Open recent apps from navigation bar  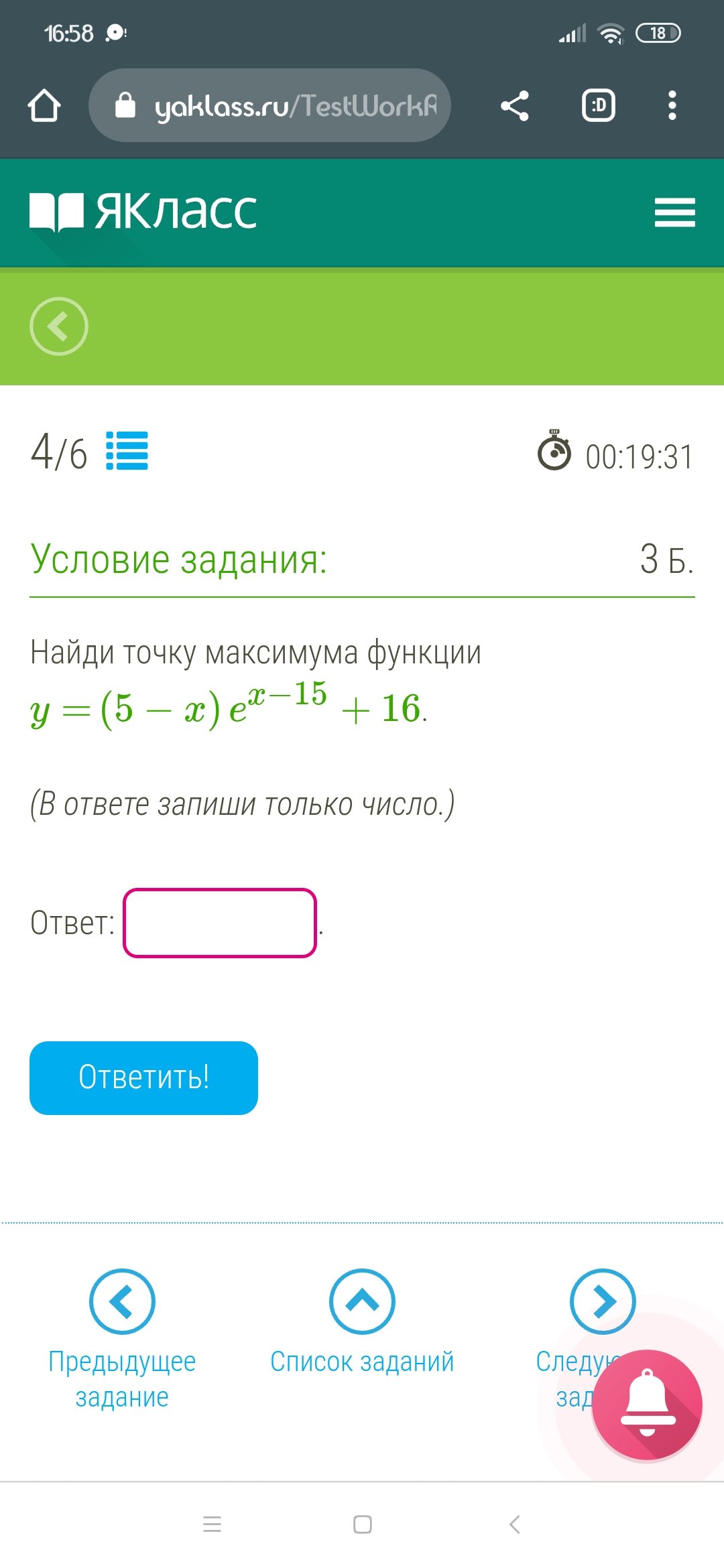point(212,1524)
